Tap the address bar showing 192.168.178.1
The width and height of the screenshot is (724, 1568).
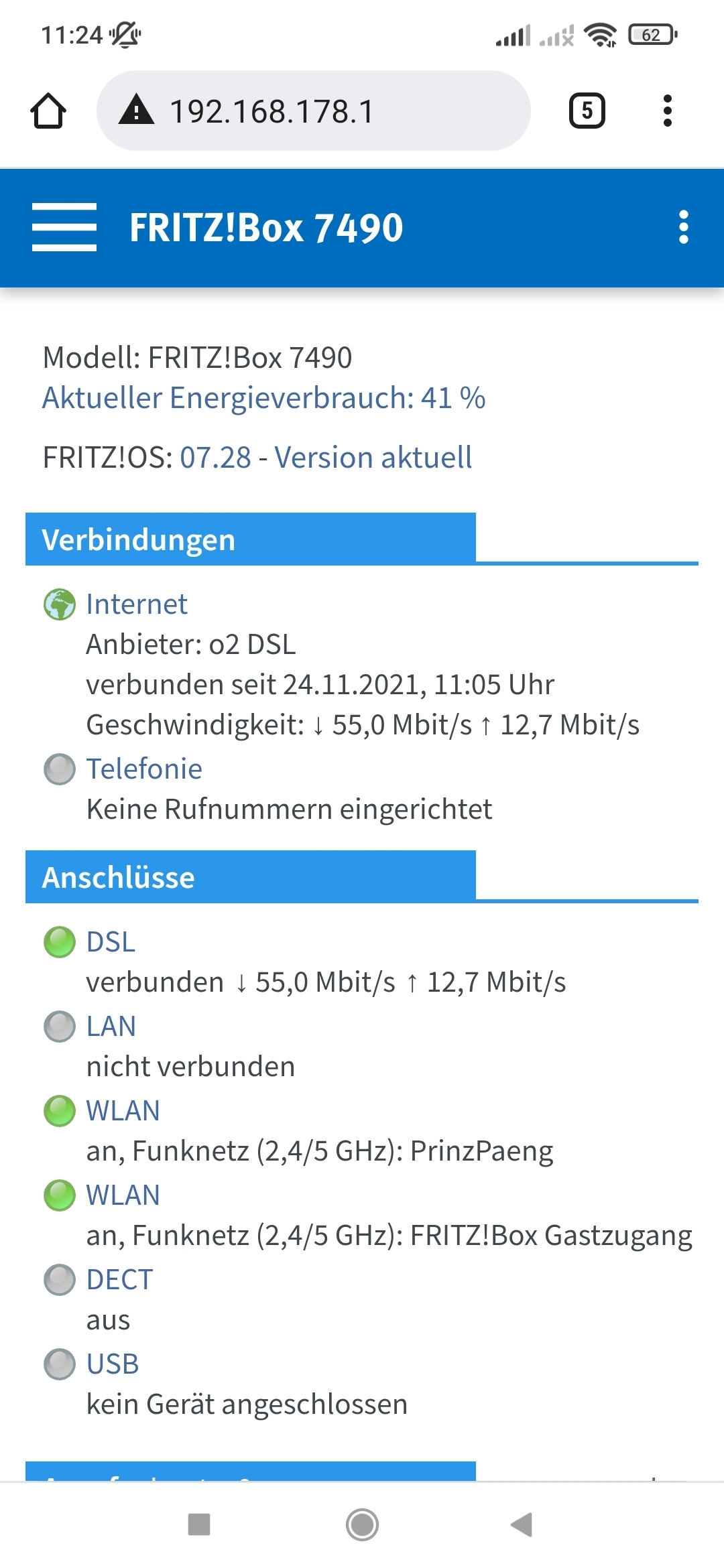pos(314,111)
